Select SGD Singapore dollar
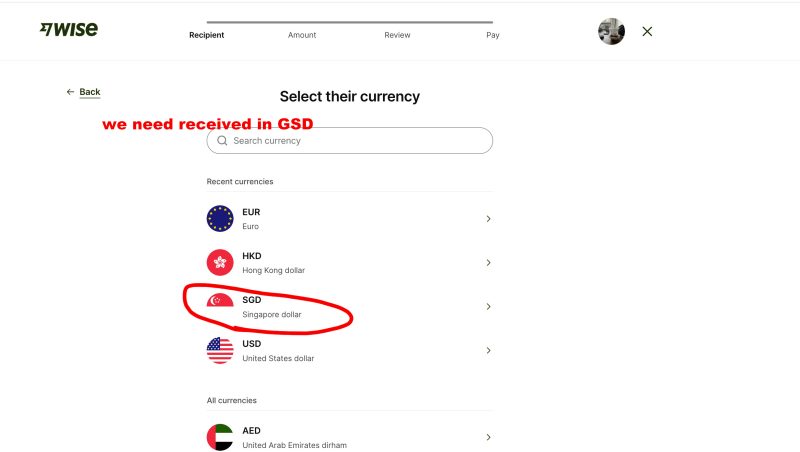The height and width of the screenshot is (452, 800). [x=349, y=307]
